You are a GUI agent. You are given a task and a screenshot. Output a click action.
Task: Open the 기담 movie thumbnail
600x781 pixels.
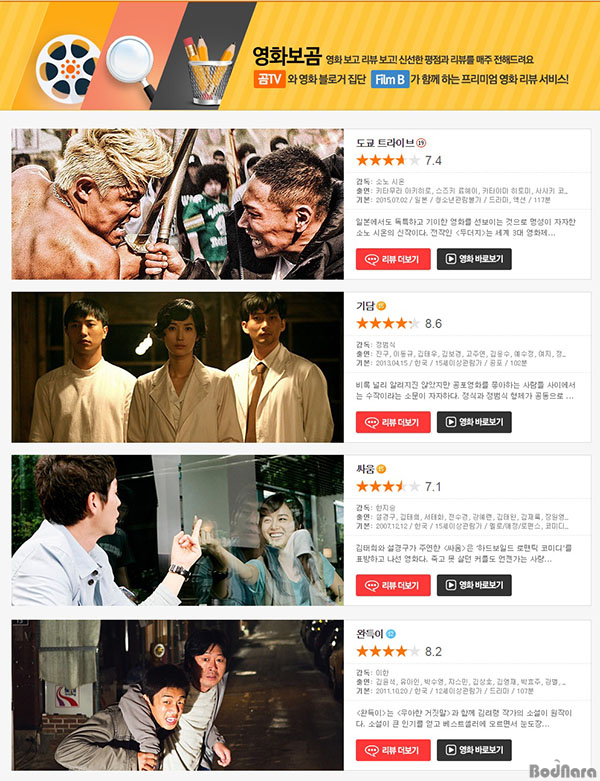pyautogui.click(x=178, y=367)
